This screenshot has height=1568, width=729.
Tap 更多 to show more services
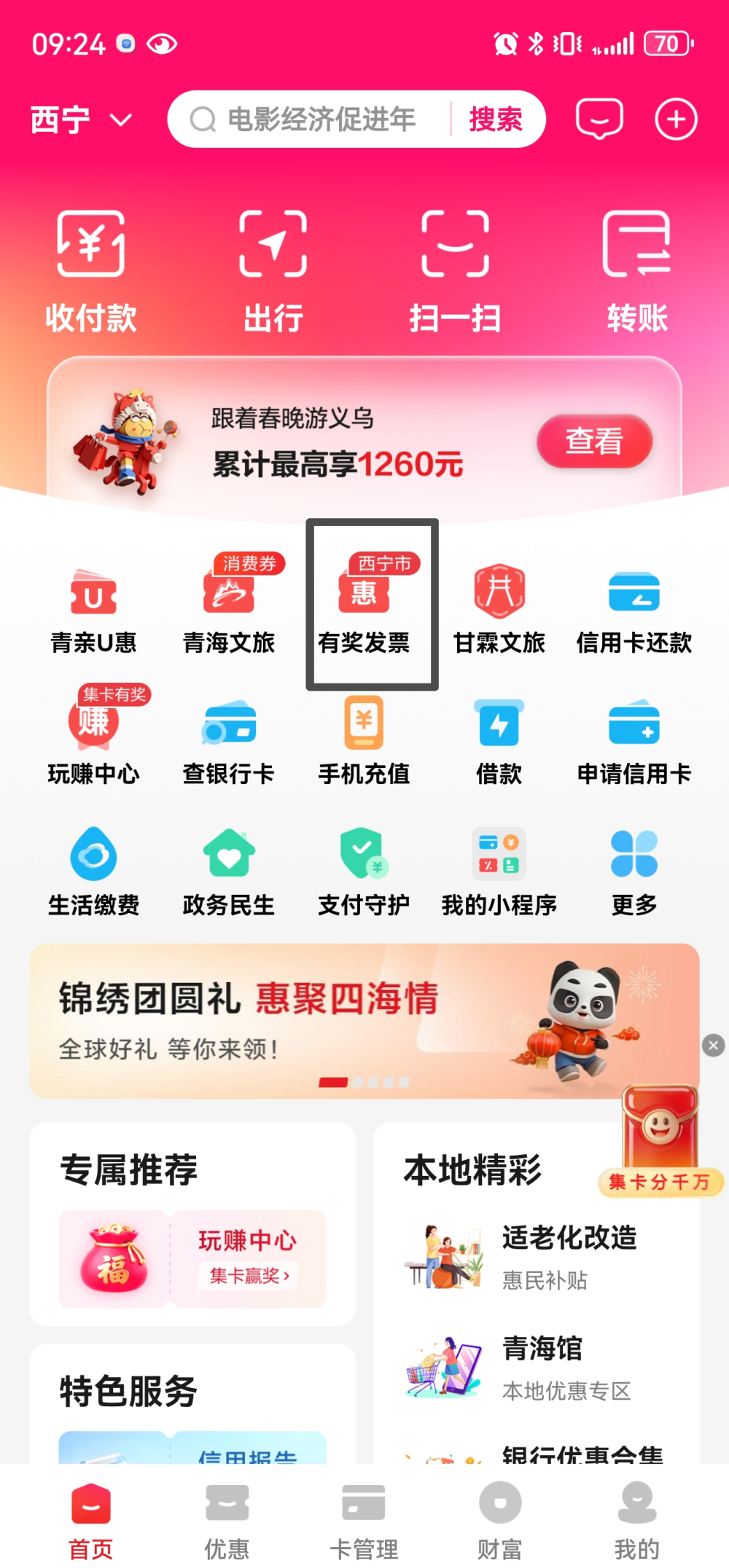pos(633,871)
